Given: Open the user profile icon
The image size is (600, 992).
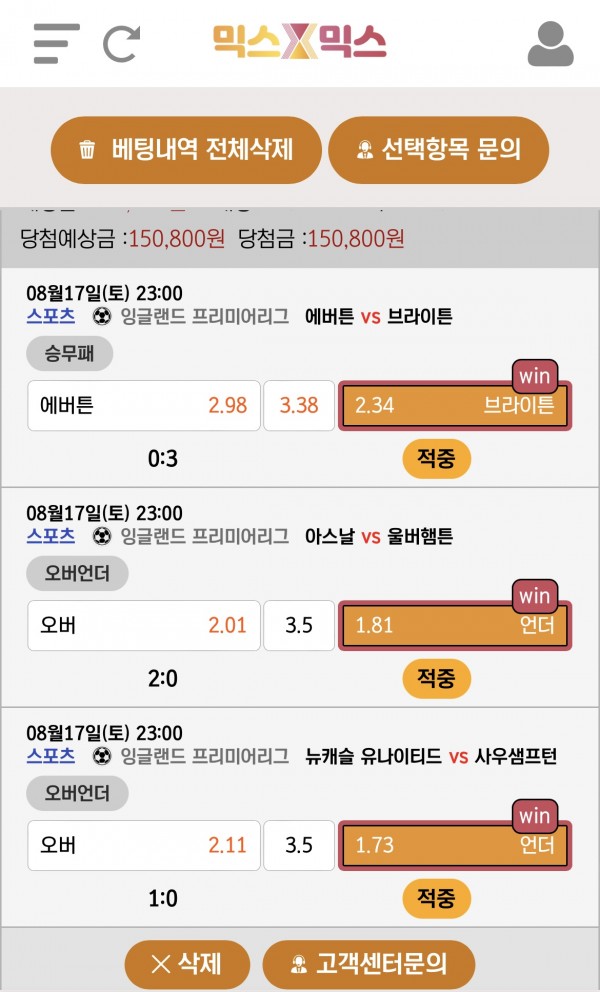Looking at the screenshot, I should point(550,43).
